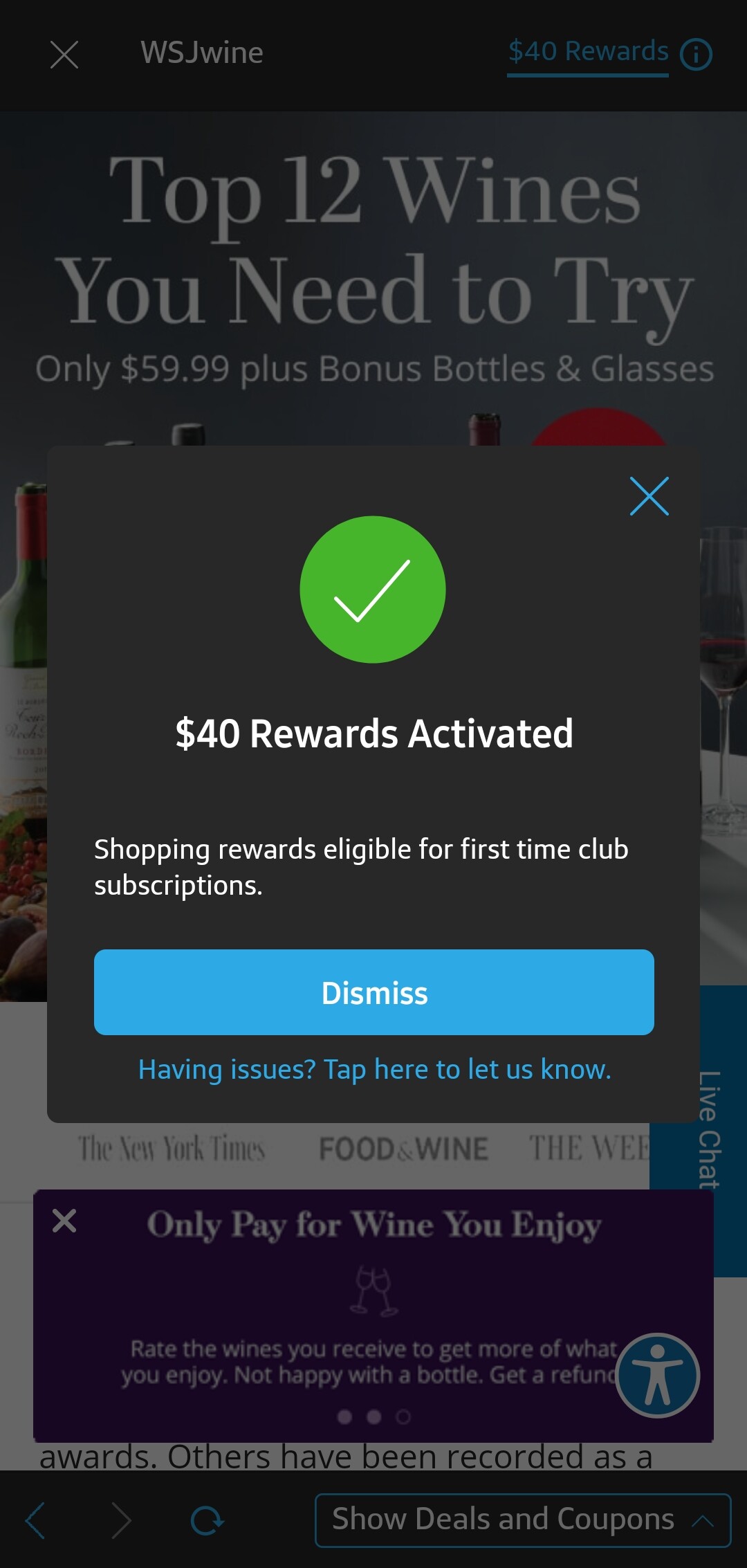Viewport: 747px width, 1568px height.
Task: Reload the current page
Action: pos(207,1520)
